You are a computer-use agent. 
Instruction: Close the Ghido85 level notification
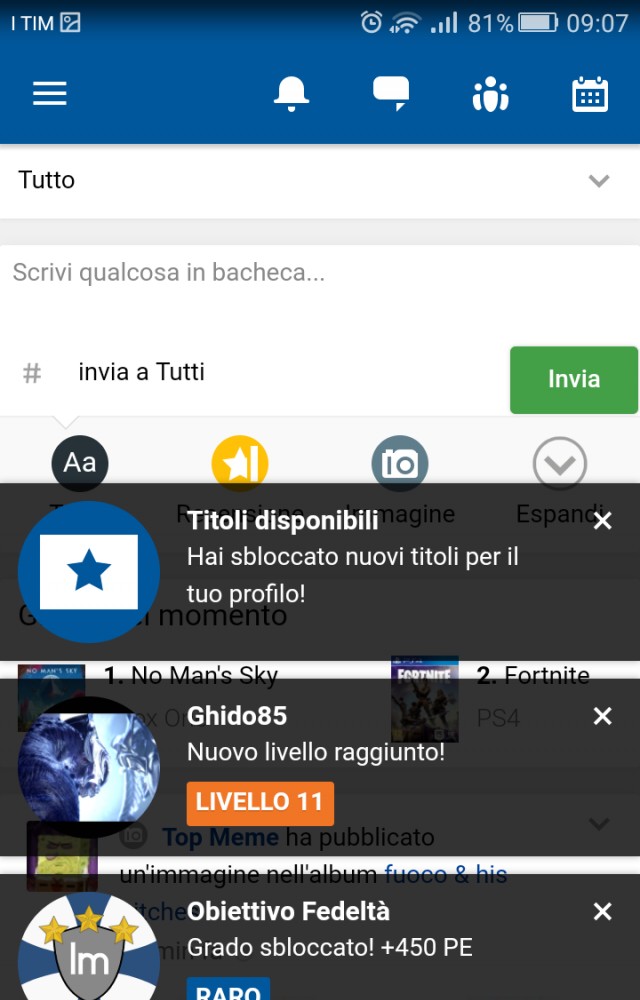point(602,716)
